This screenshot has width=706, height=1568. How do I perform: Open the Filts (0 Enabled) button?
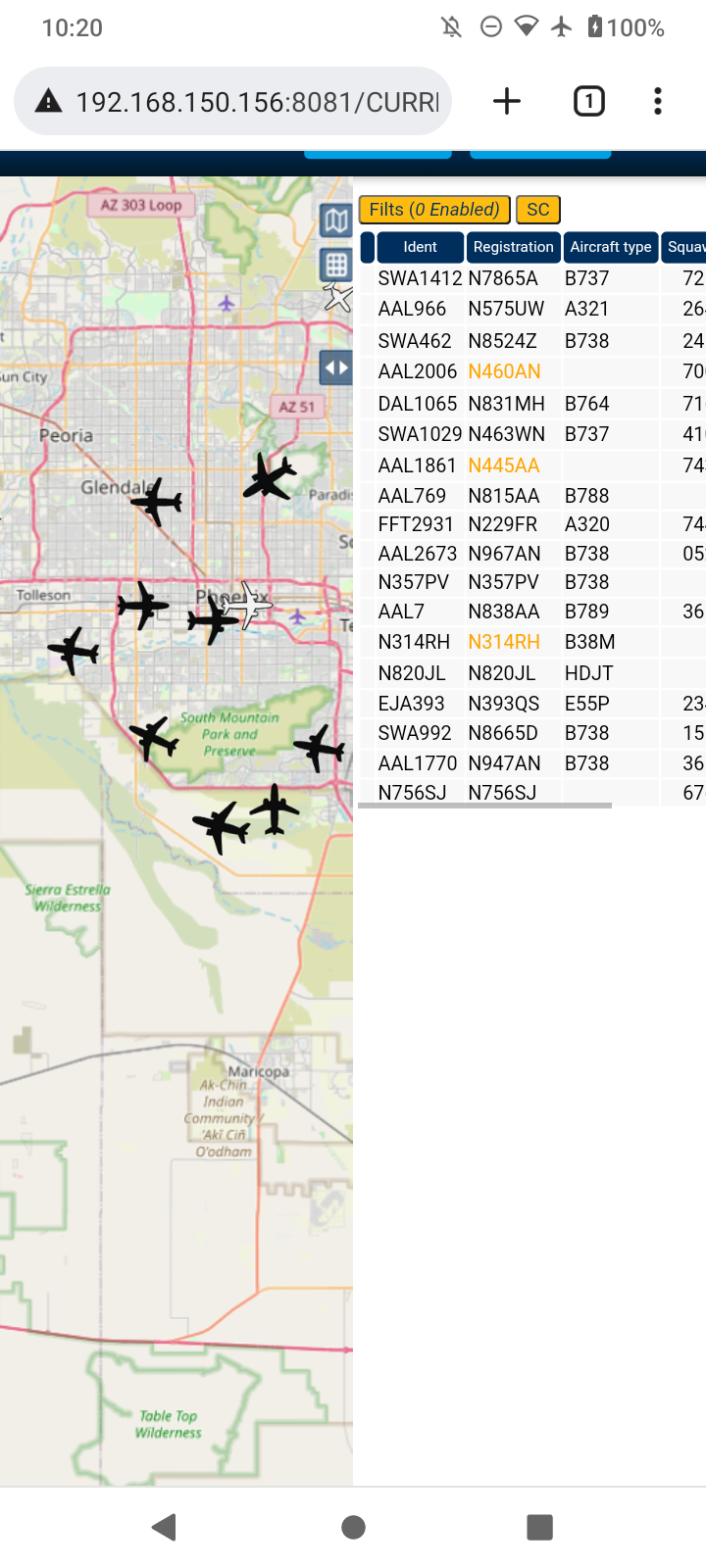tap(434, 210)
